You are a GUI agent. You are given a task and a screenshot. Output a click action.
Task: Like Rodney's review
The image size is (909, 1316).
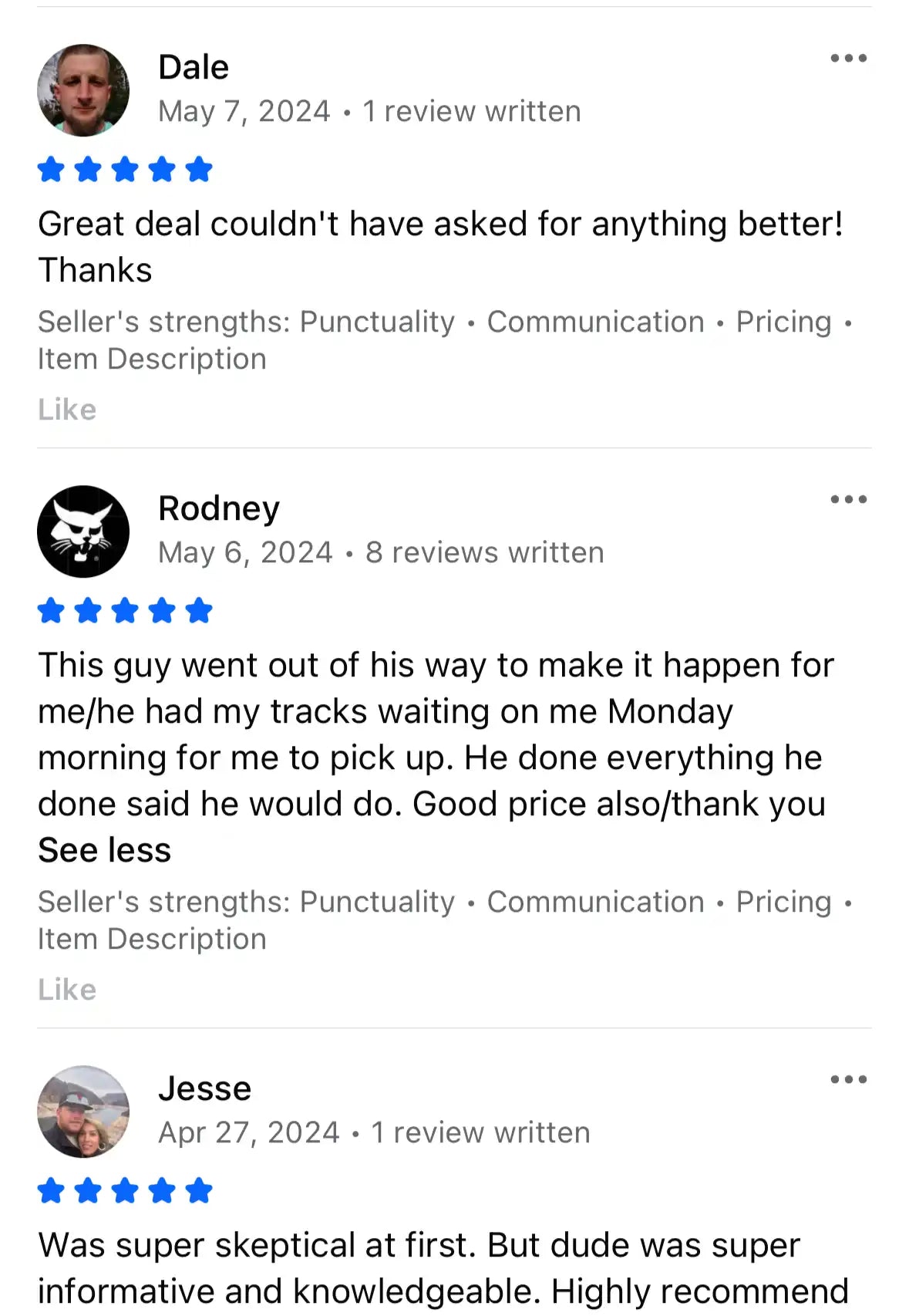(67, 990)
